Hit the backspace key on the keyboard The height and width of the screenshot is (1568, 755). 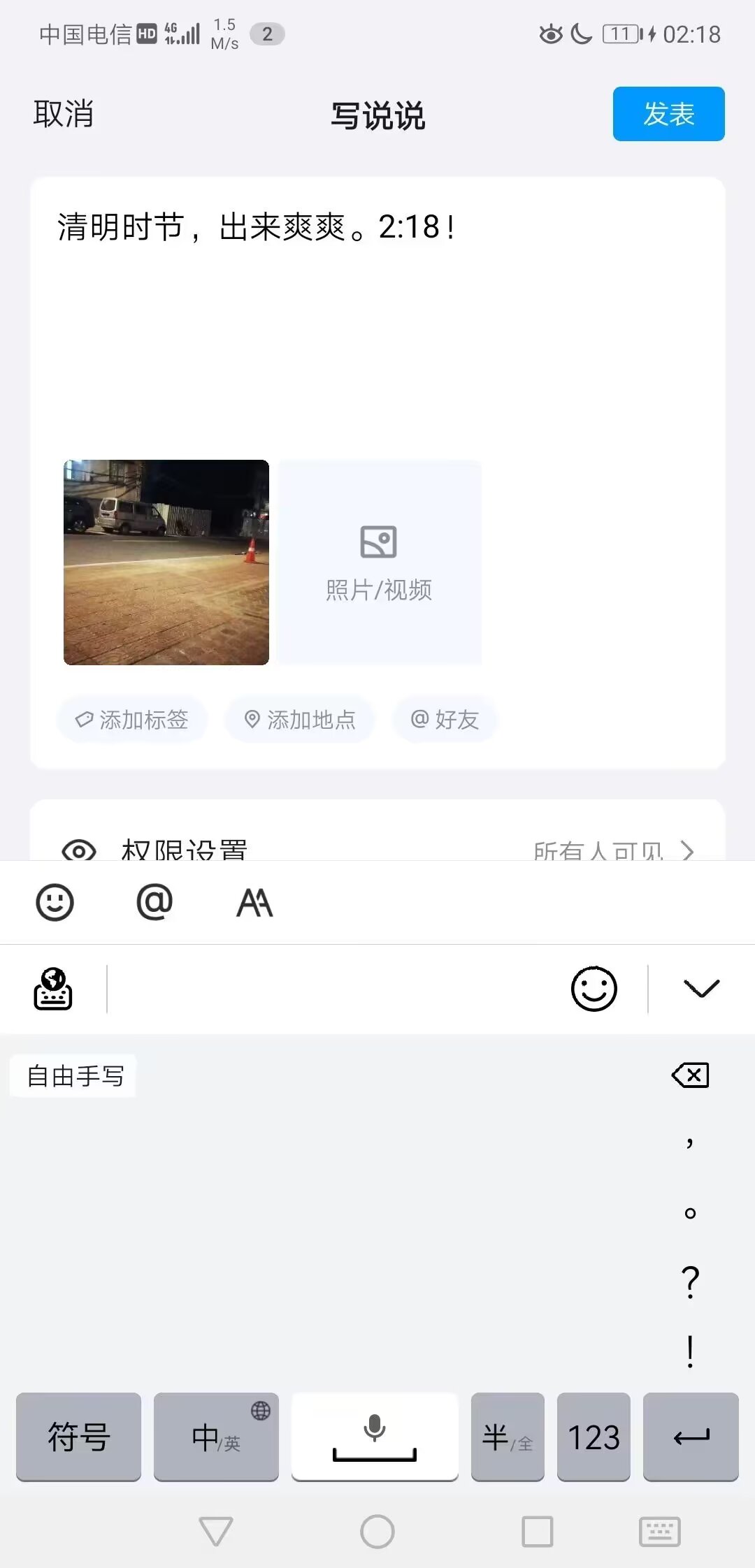pos(690,1075)
